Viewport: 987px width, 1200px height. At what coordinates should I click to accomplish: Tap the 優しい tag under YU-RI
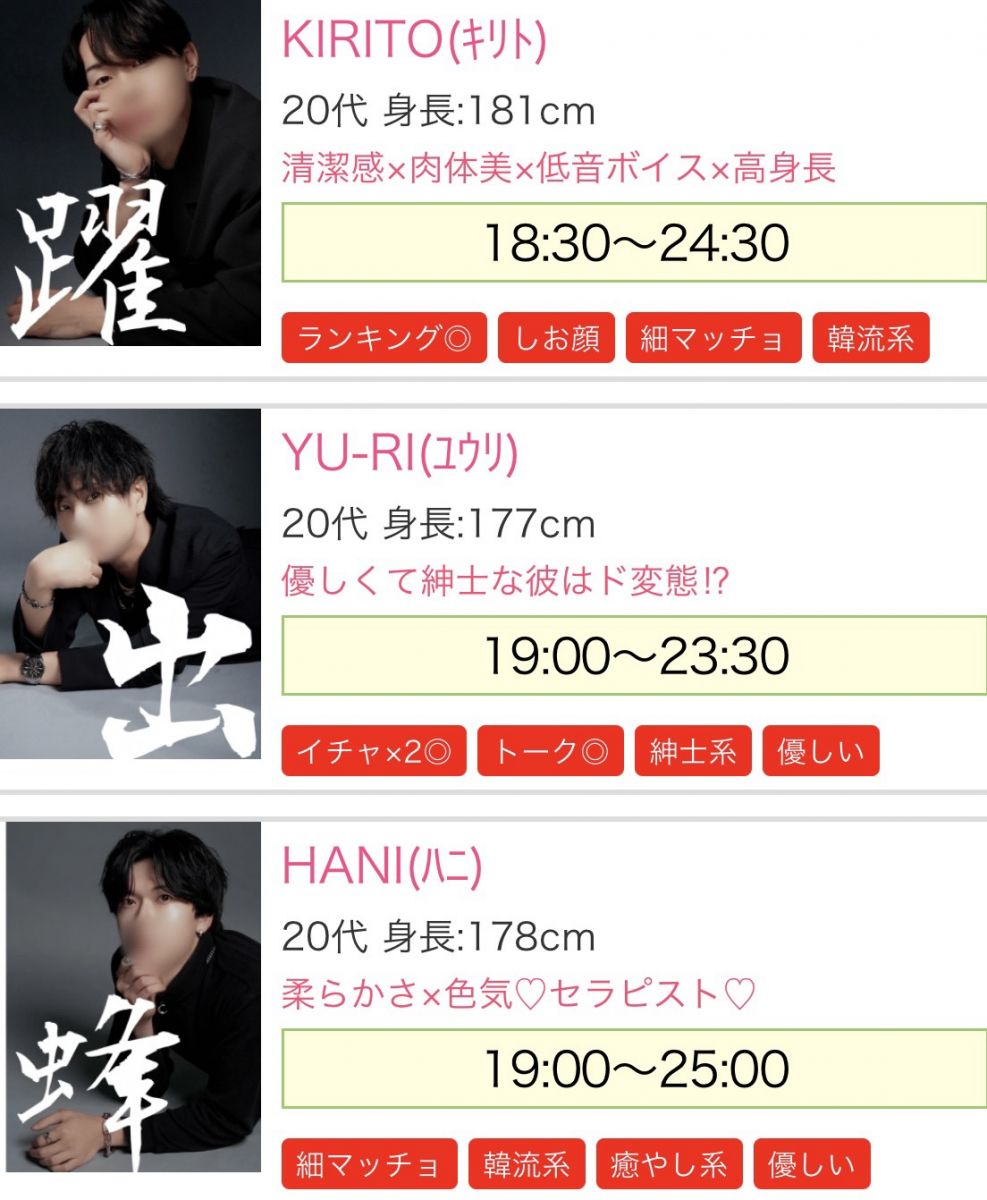coord(821,751)
